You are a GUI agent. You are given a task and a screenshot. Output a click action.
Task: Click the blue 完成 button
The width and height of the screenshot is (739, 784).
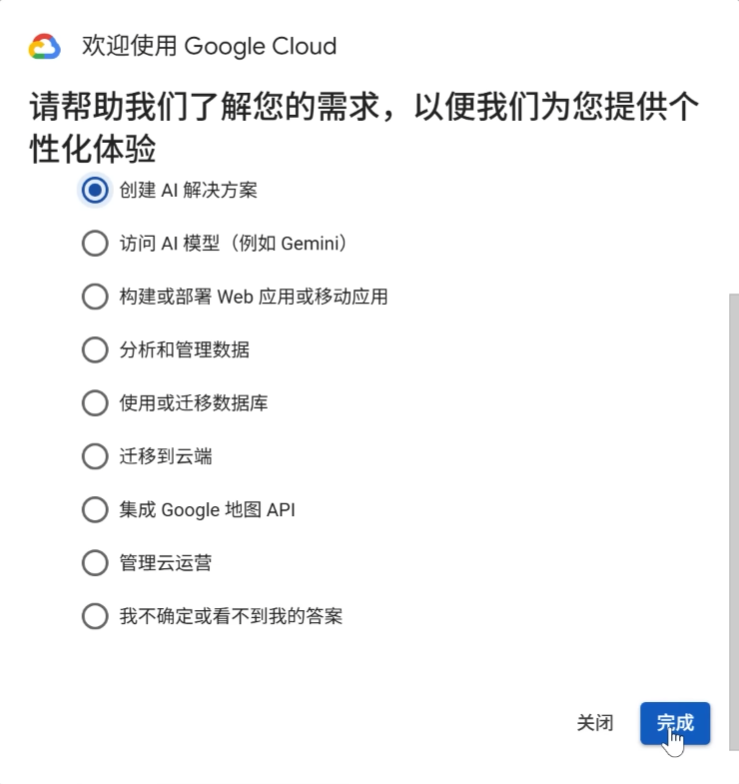[x=675, y=723]
